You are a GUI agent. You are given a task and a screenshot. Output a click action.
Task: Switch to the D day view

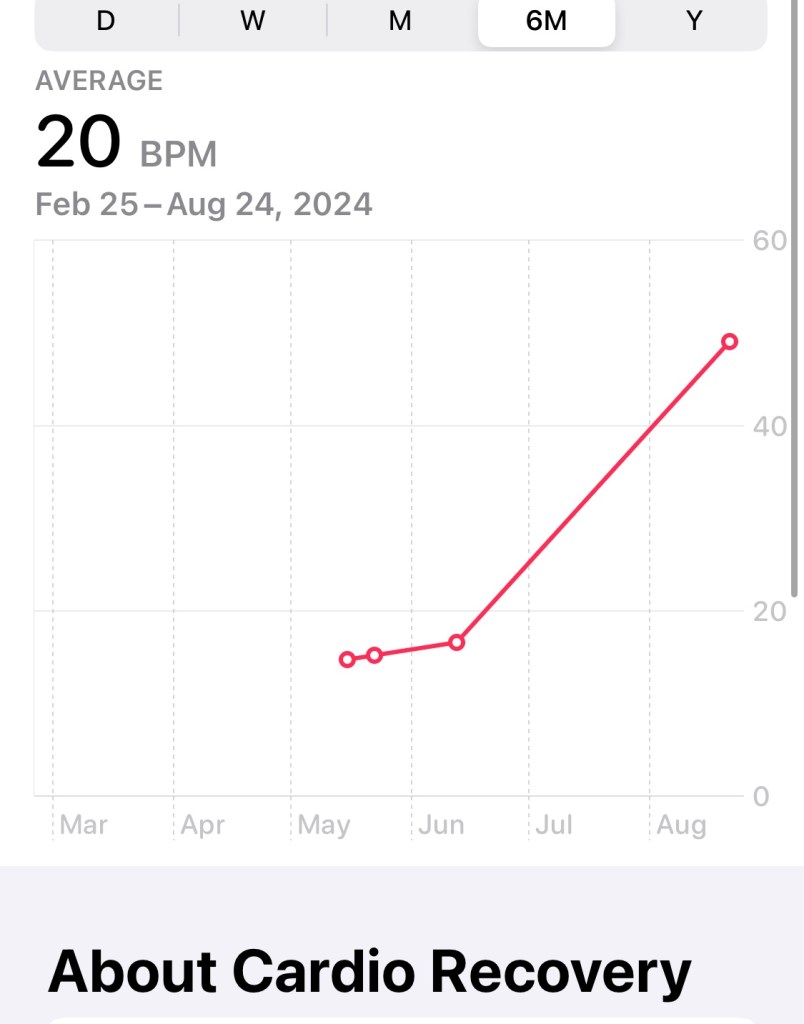106,21
